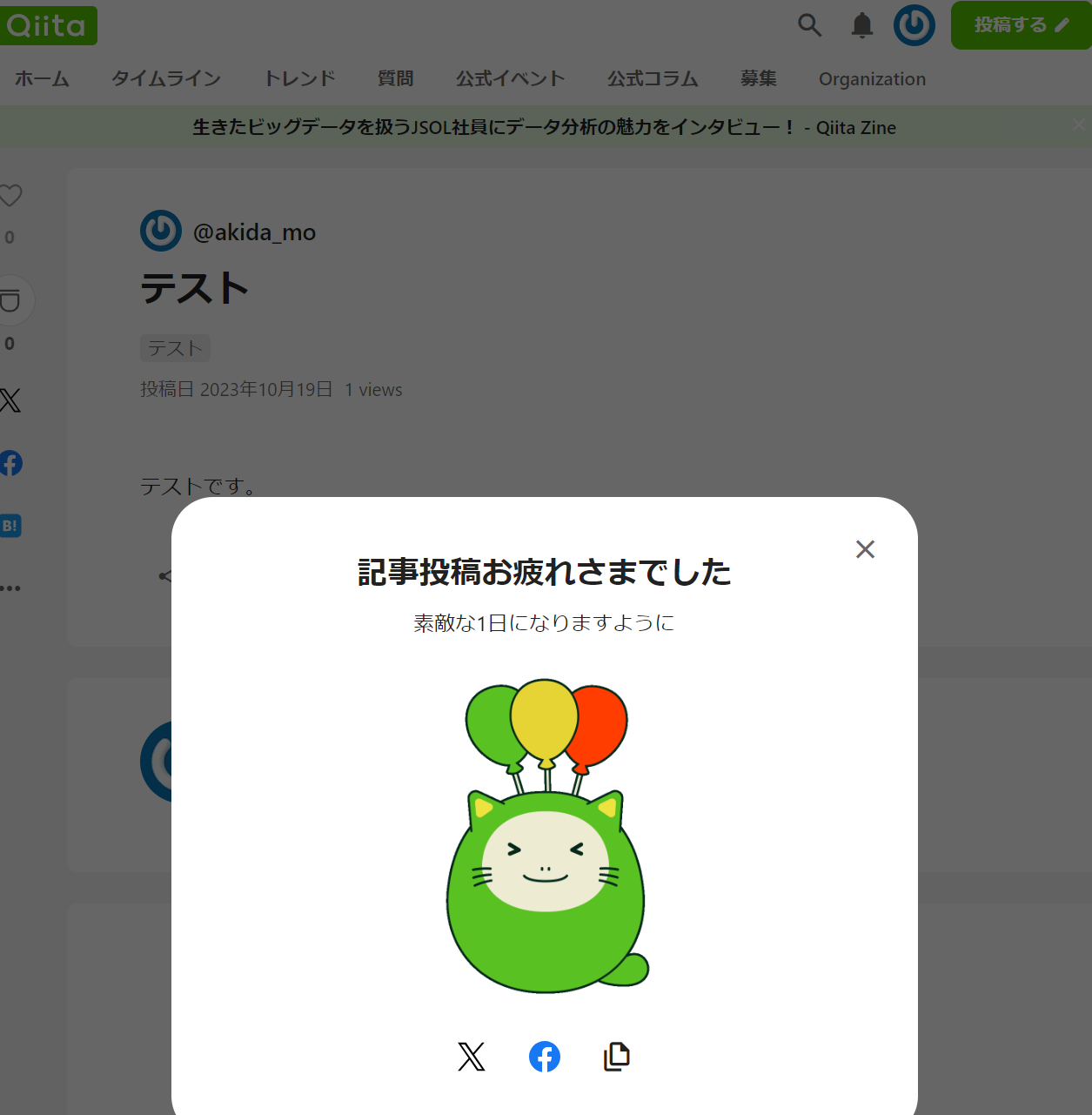Image resolution: width=1092 pixels, height=1115 pixels.
Task: Open the search icon in the header
Action: coord(809,25)
